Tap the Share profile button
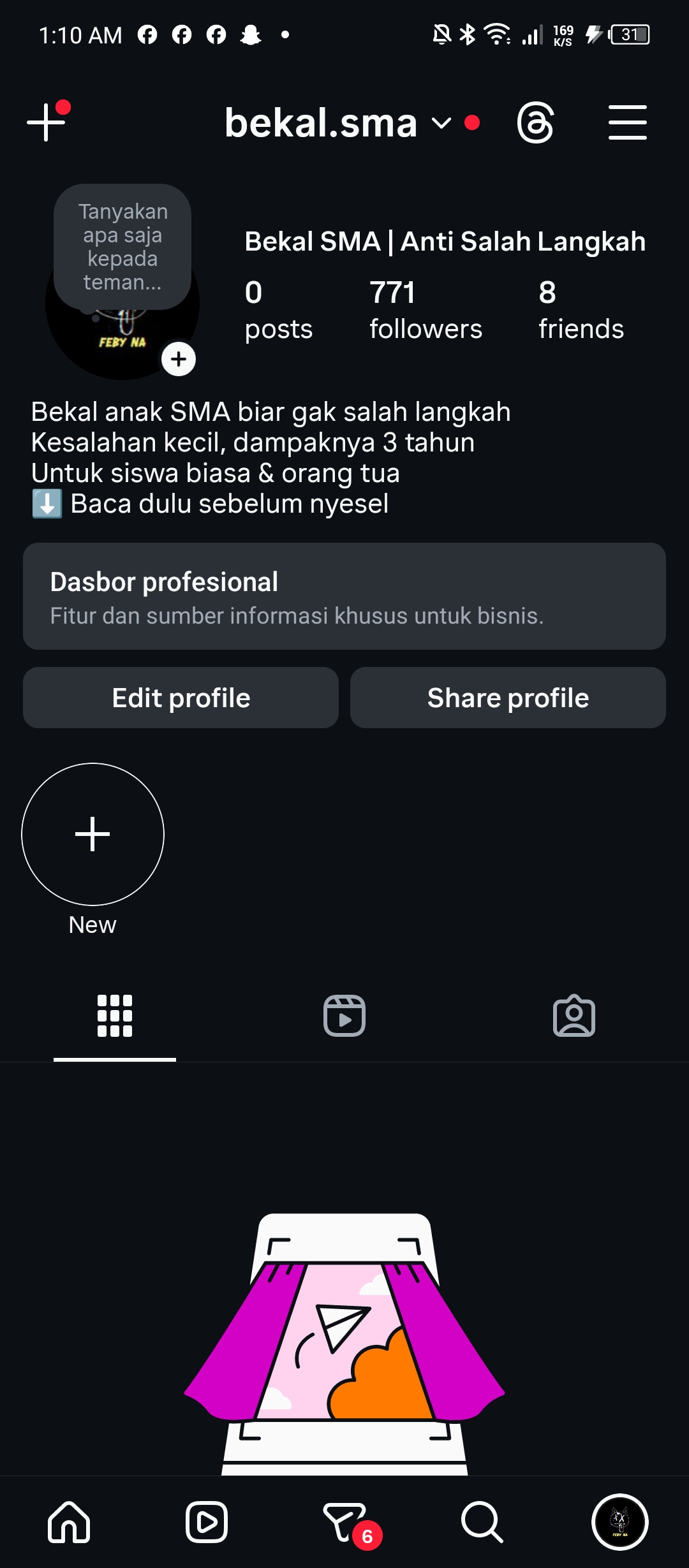Image resolution: width=689 pixels, height=1568 pixels. click(x=508, y=698)
